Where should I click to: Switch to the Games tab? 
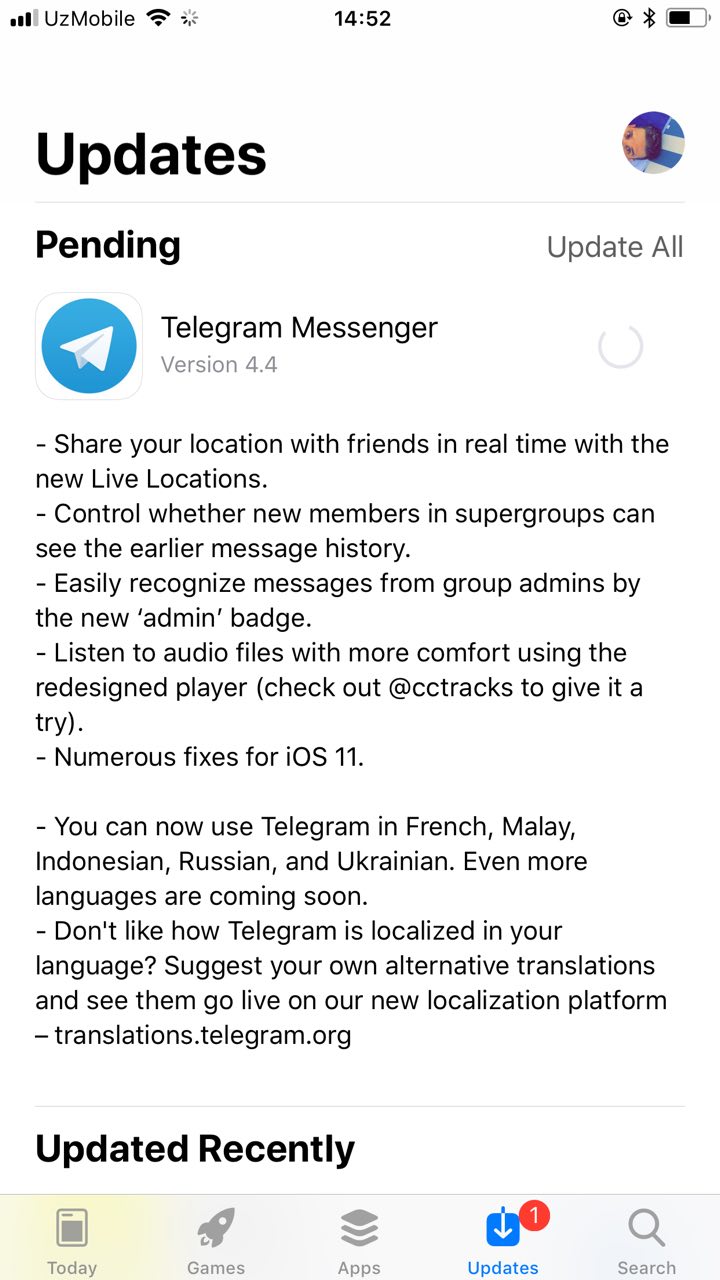216,1238
